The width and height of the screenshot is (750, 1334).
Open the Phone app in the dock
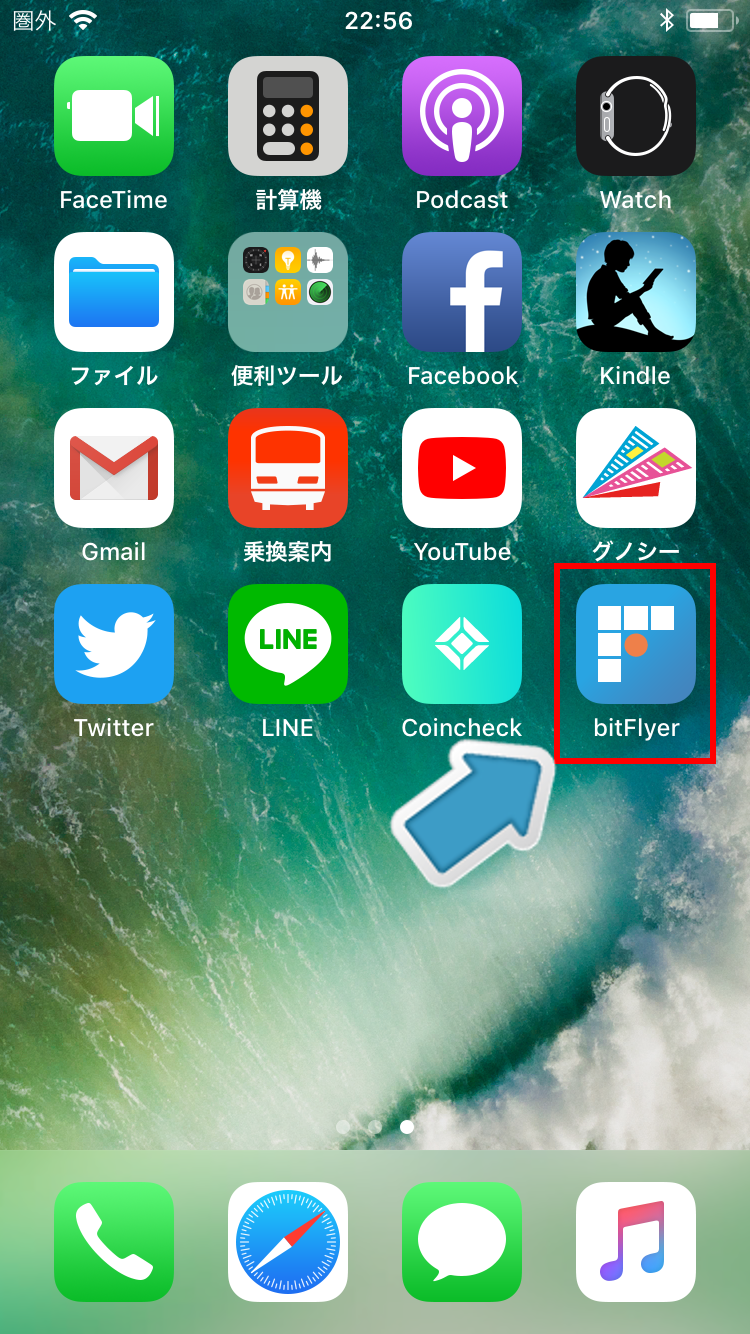(114, 1242)
